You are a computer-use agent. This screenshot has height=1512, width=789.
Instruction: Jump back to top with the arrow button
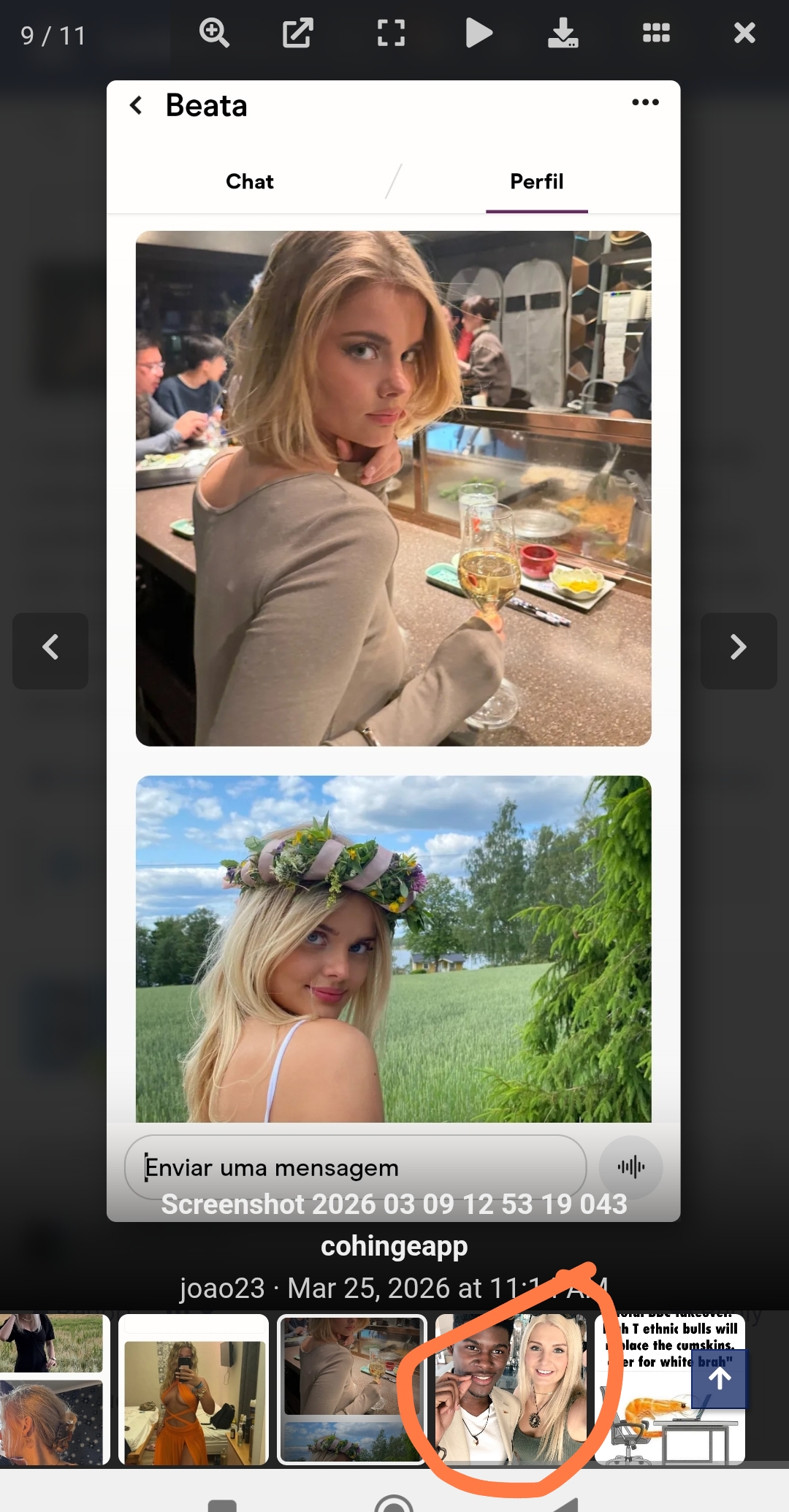coord(720,1378)
